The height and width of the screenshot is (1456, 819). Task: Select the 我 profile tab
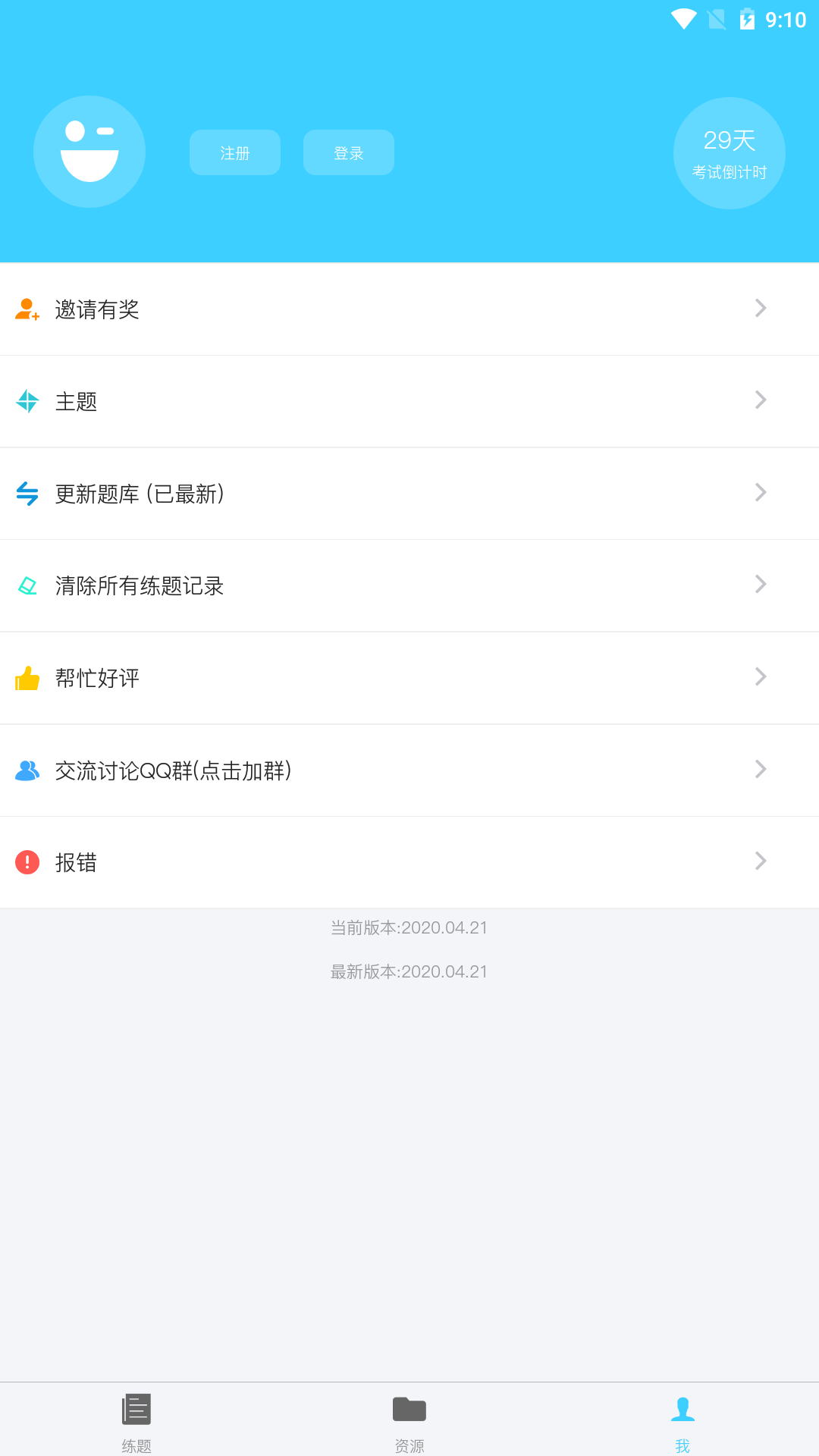pyautogui.click(x=682, y=1422)
